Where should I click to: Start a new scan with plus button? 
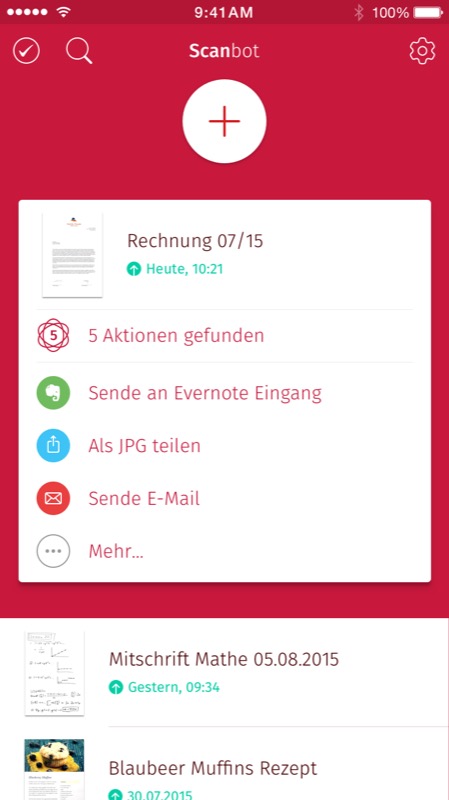pyautogui.click(x=224, y=121)
